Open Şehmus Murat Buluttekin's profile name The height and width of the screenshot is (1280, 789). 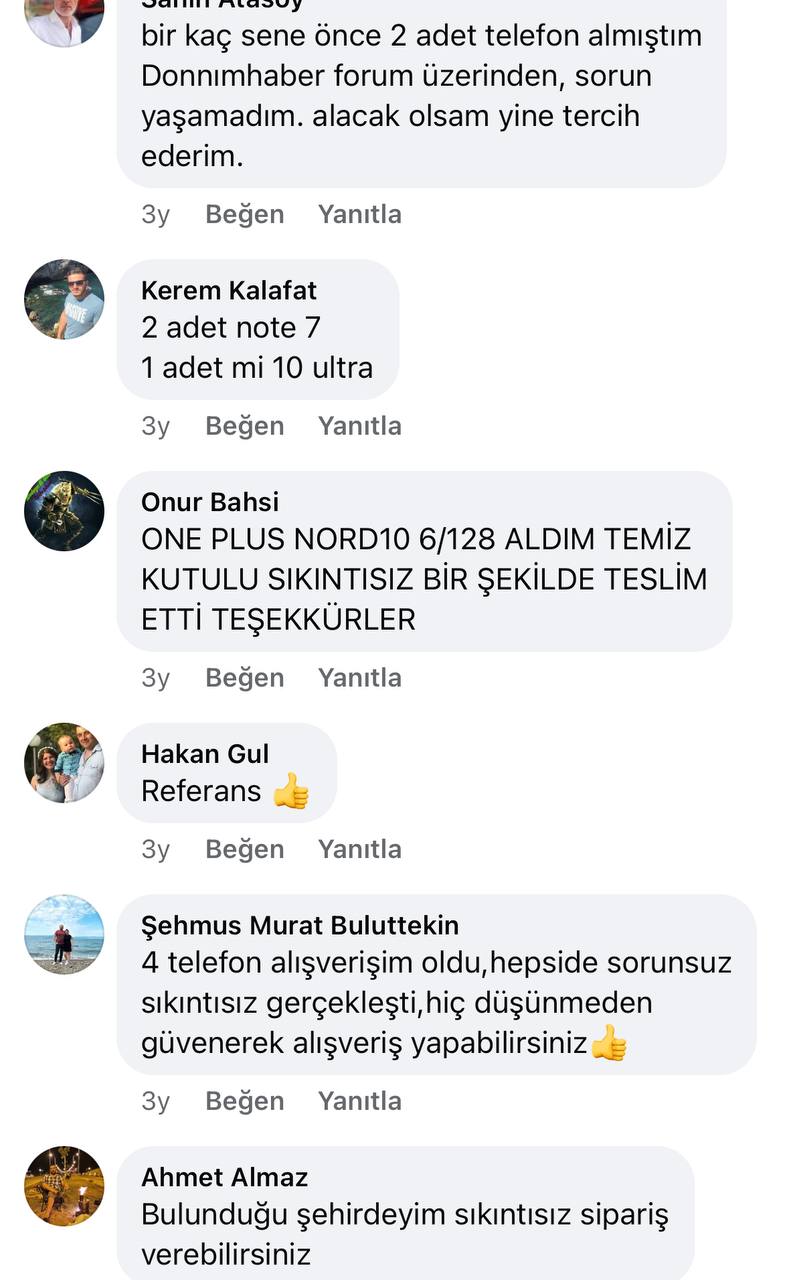tap(300, 925)
